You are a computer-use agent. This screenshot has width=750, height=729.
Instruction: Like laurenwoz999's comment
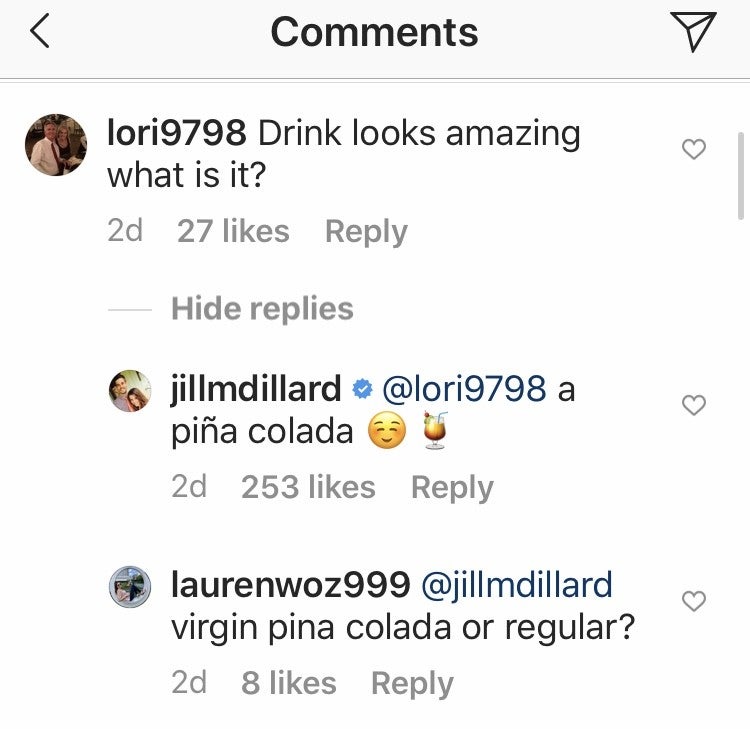click(693, 601)
